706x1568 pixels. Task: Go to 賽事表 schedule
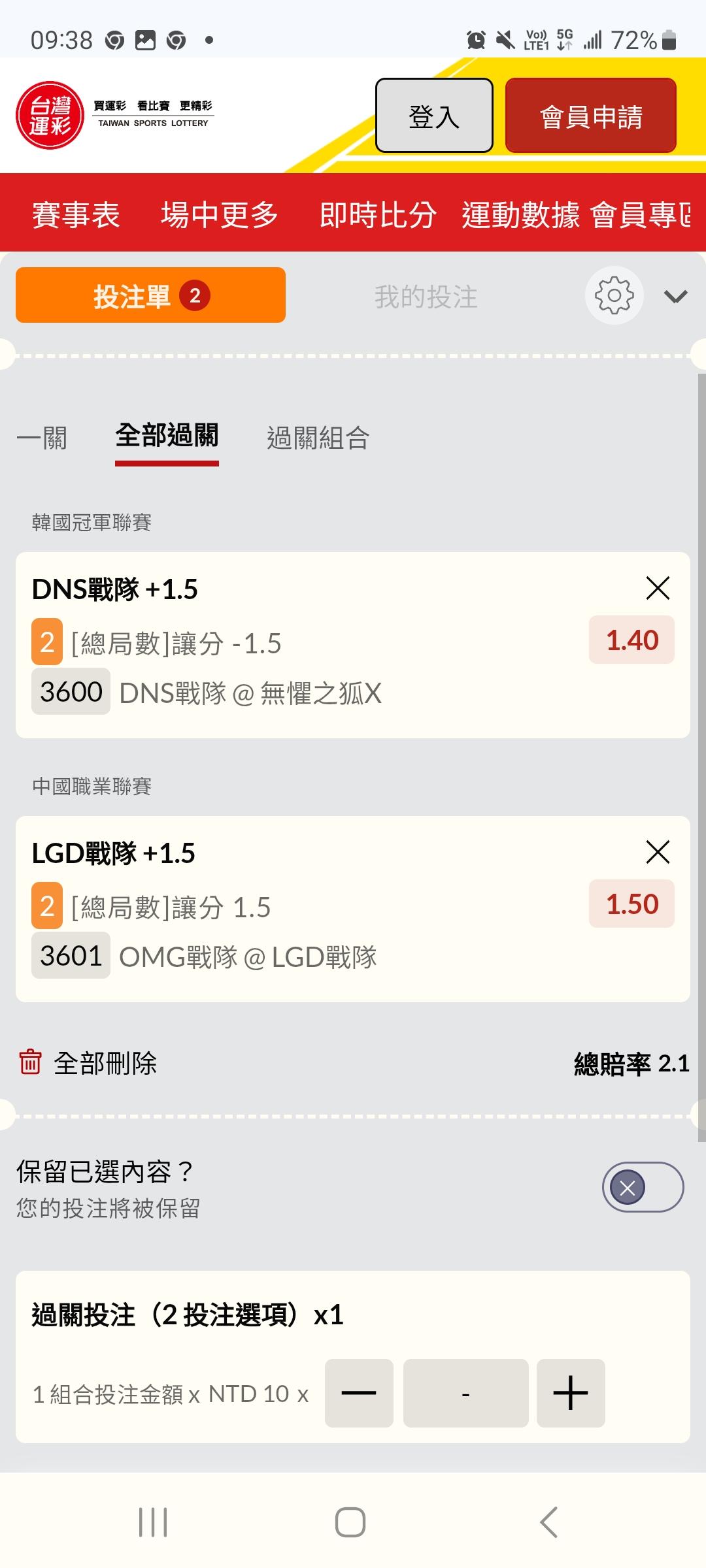coord(76,214)
